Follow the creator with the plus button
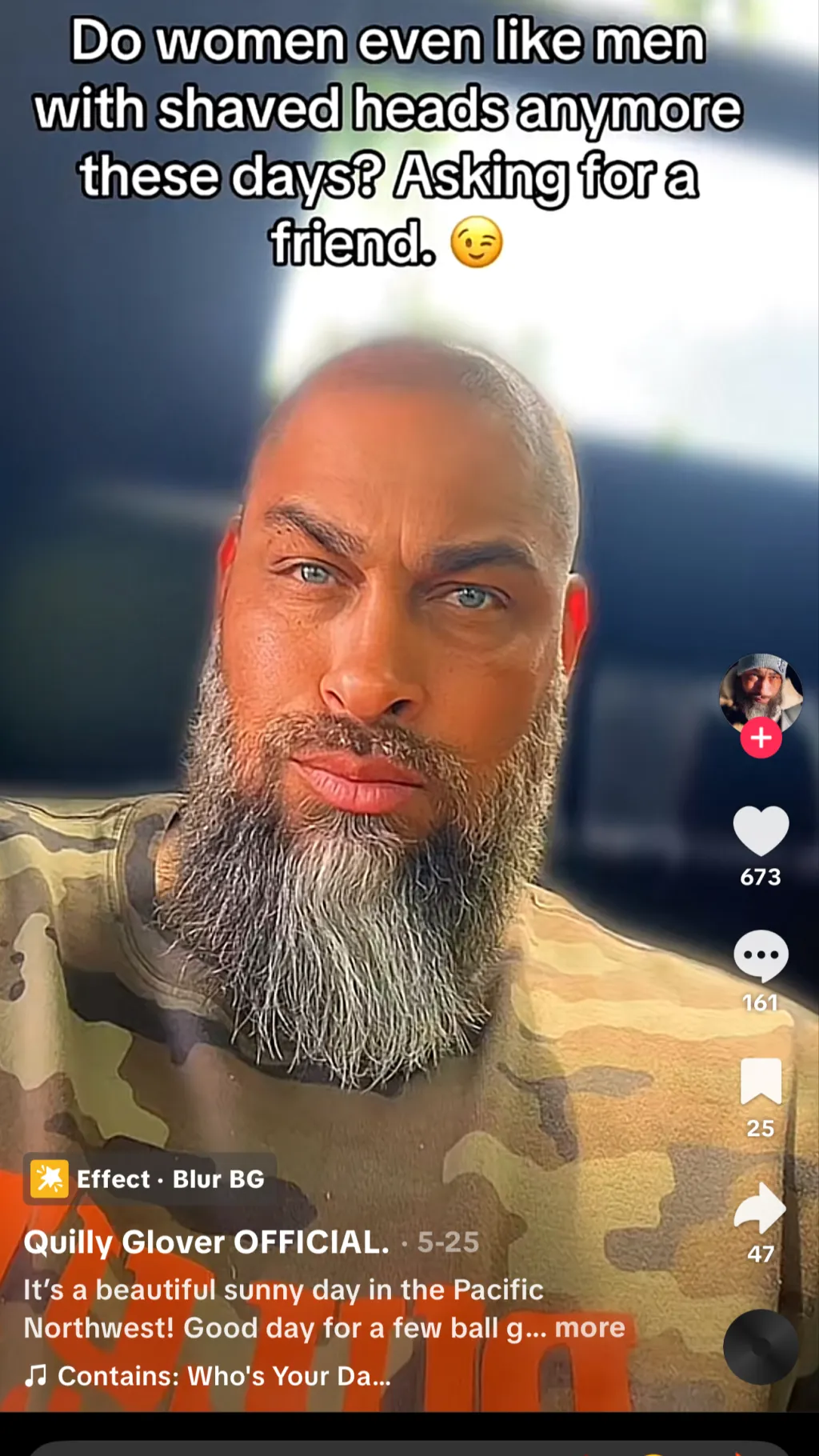Image resolution: width=819 pixels, height=1456 pixels. (x=761, y=738)
